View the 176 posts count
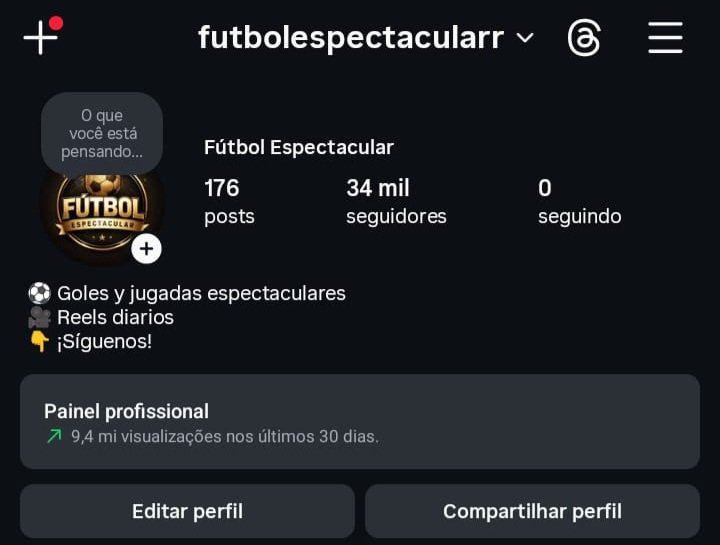This screenshot has width=720, height=545. click(229, 201)
